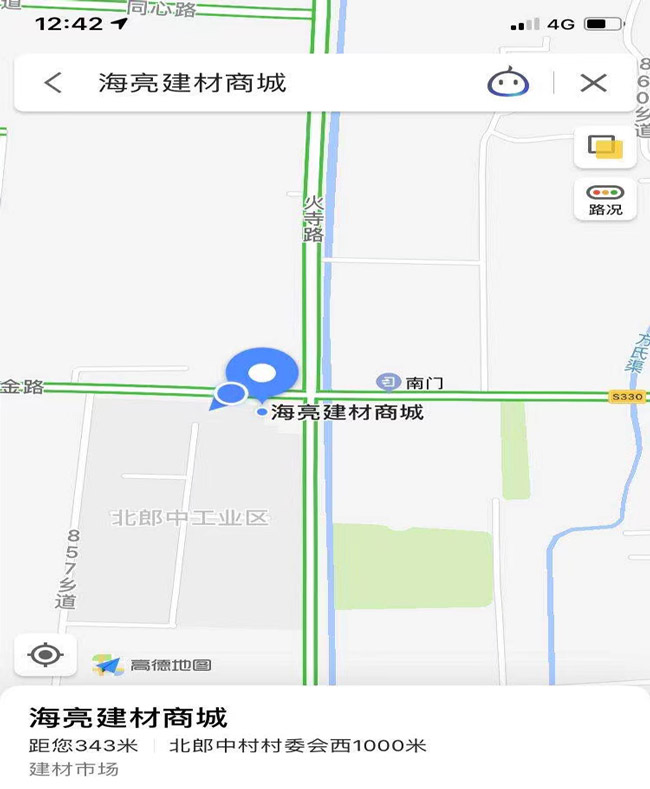Go back from the search result

tap(53, 83)
